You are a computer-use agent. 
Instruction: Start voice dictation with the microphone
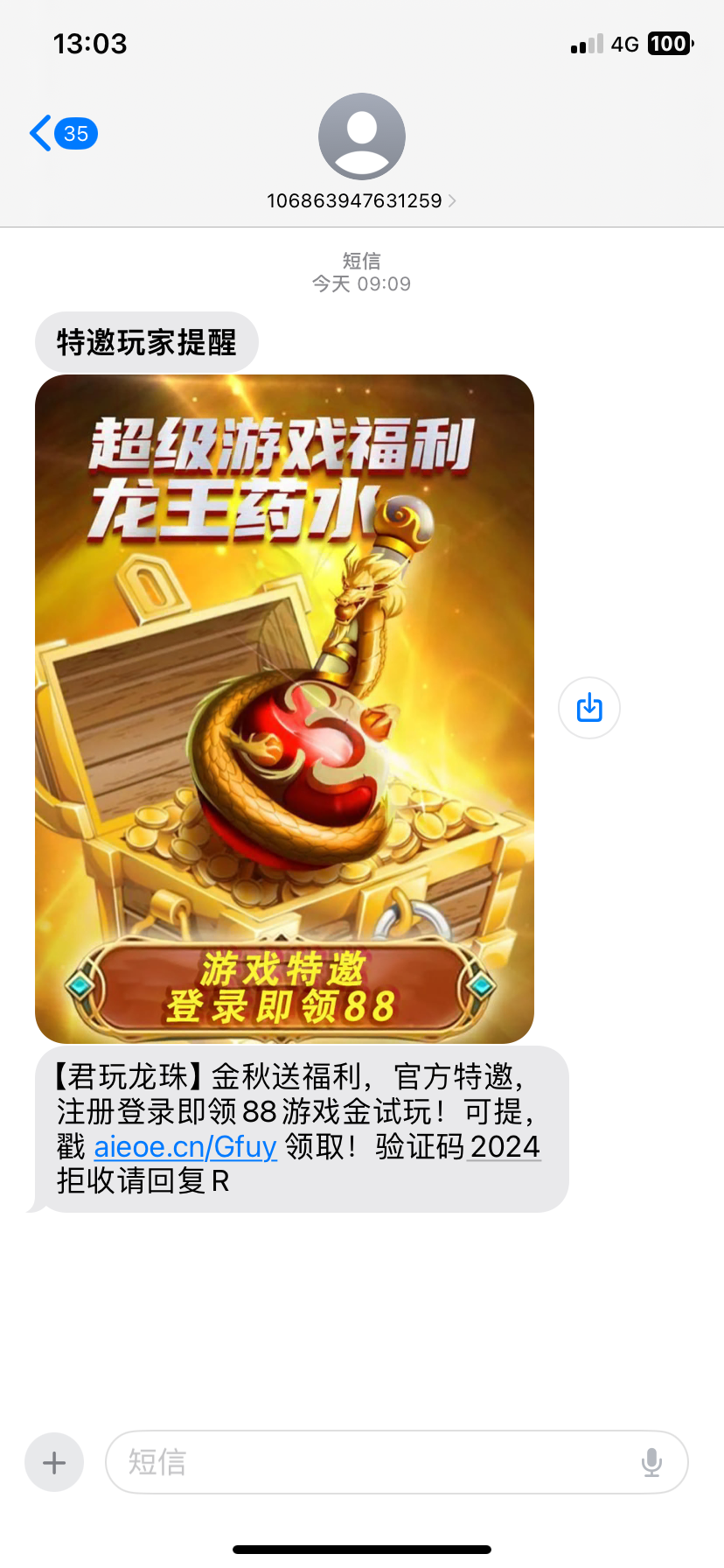(x=651, y=1462)
